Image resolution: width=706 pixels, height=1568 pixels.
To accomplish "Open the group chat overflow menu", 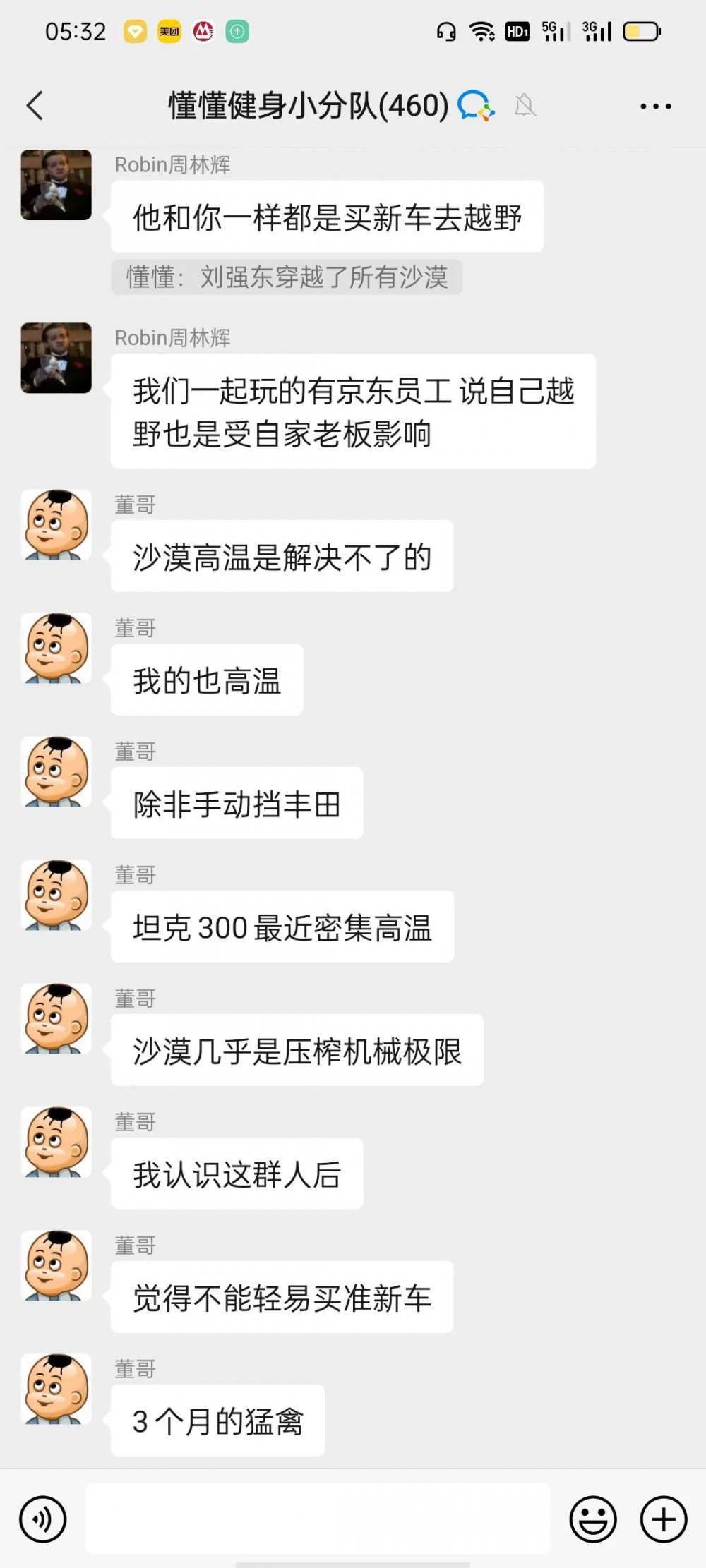I will point(655,107).
